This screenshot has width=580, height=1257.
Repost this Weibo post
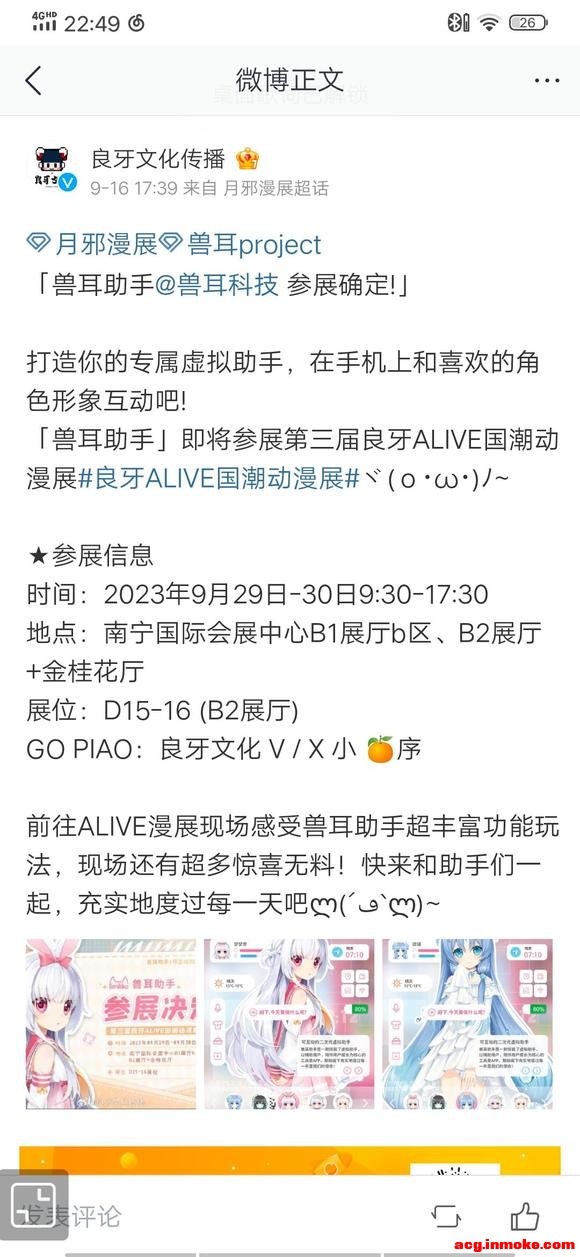click(x=446, y=1216)
